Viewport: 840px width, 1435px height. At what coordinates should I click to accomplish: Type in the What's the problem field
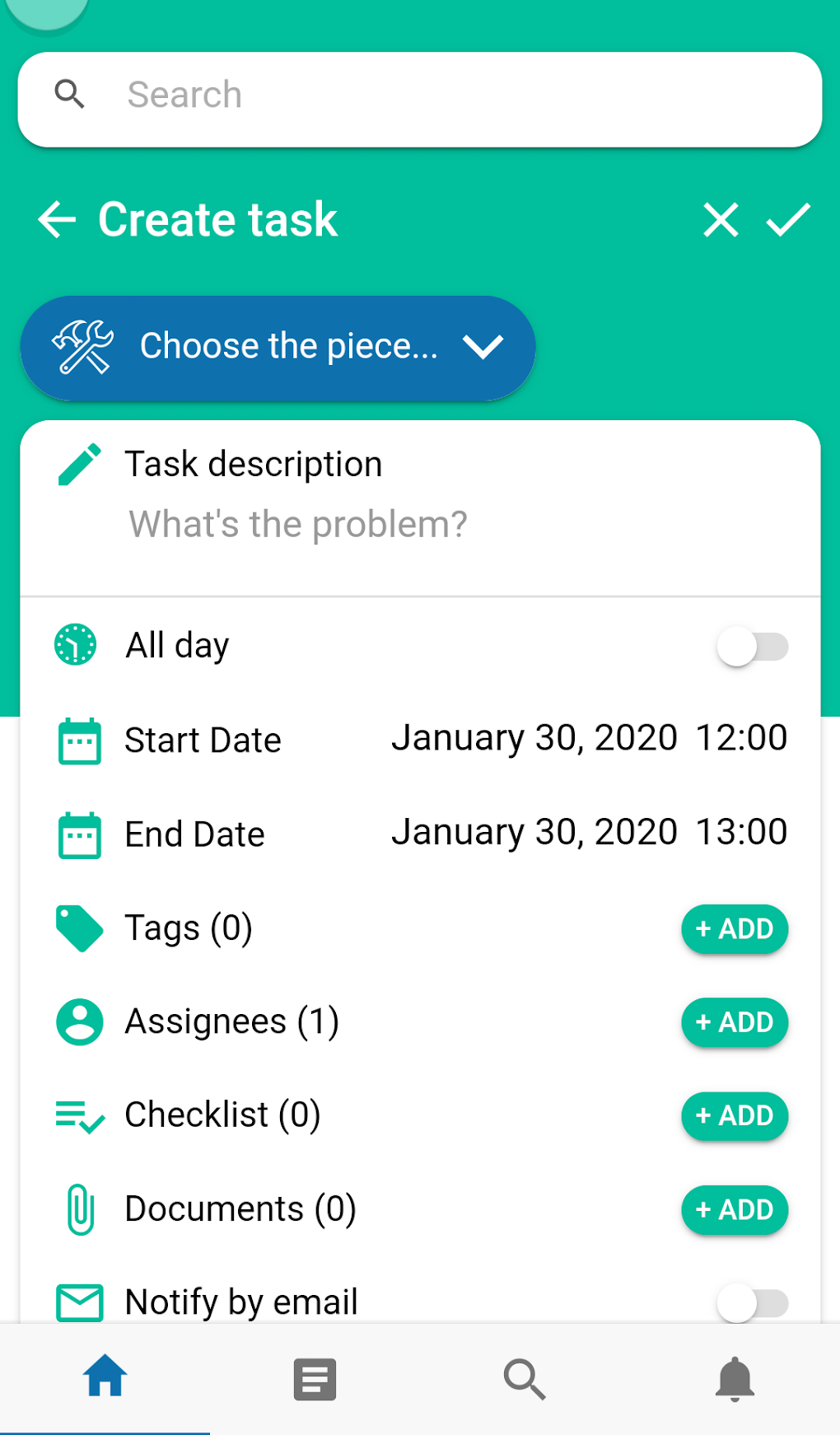pyautogui.click(x=296, y=524)
